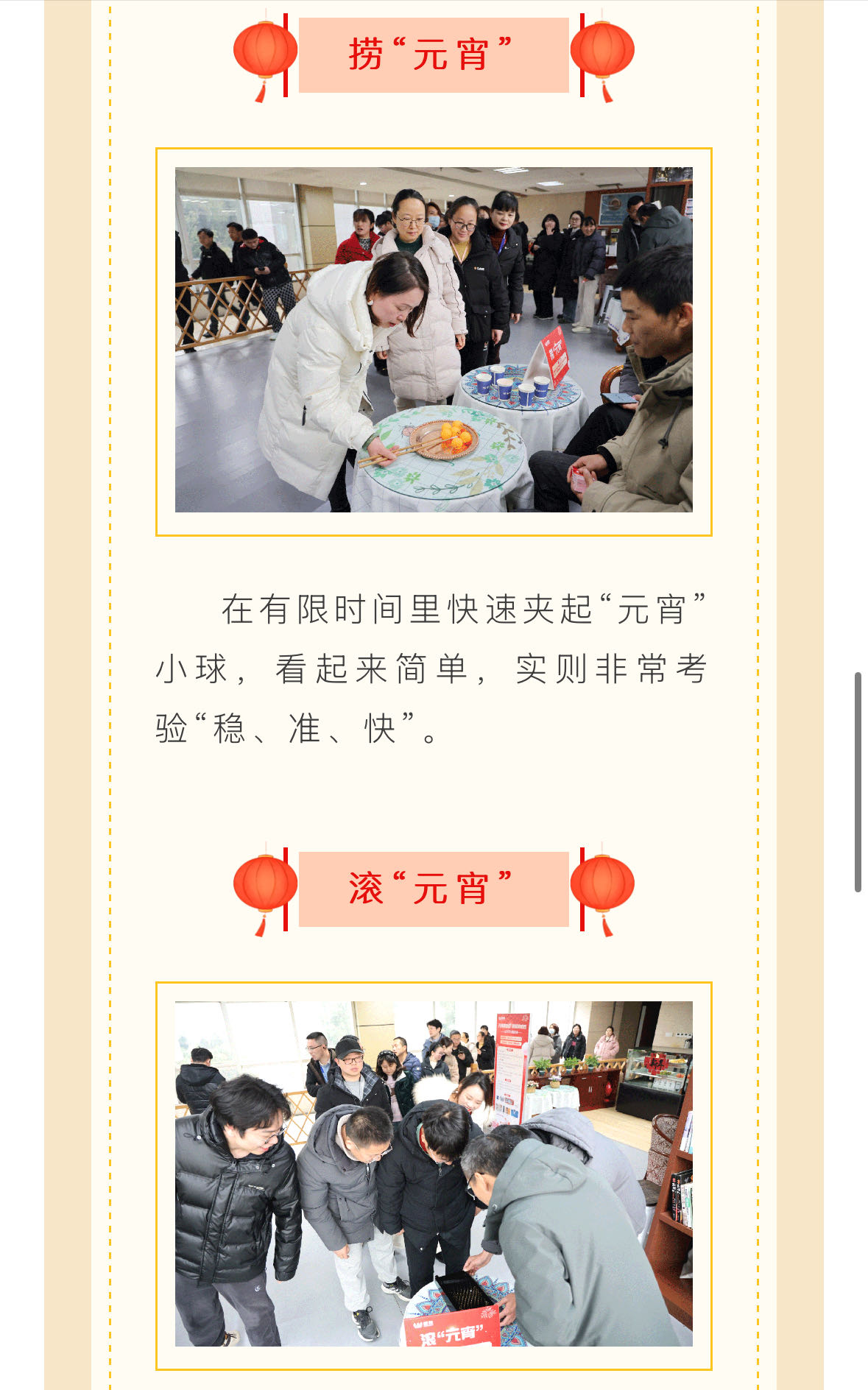This screenshot has width=868, height=1390.
Task: Open the photo under 捞“元宵” heading
Action: pos(434,340)
